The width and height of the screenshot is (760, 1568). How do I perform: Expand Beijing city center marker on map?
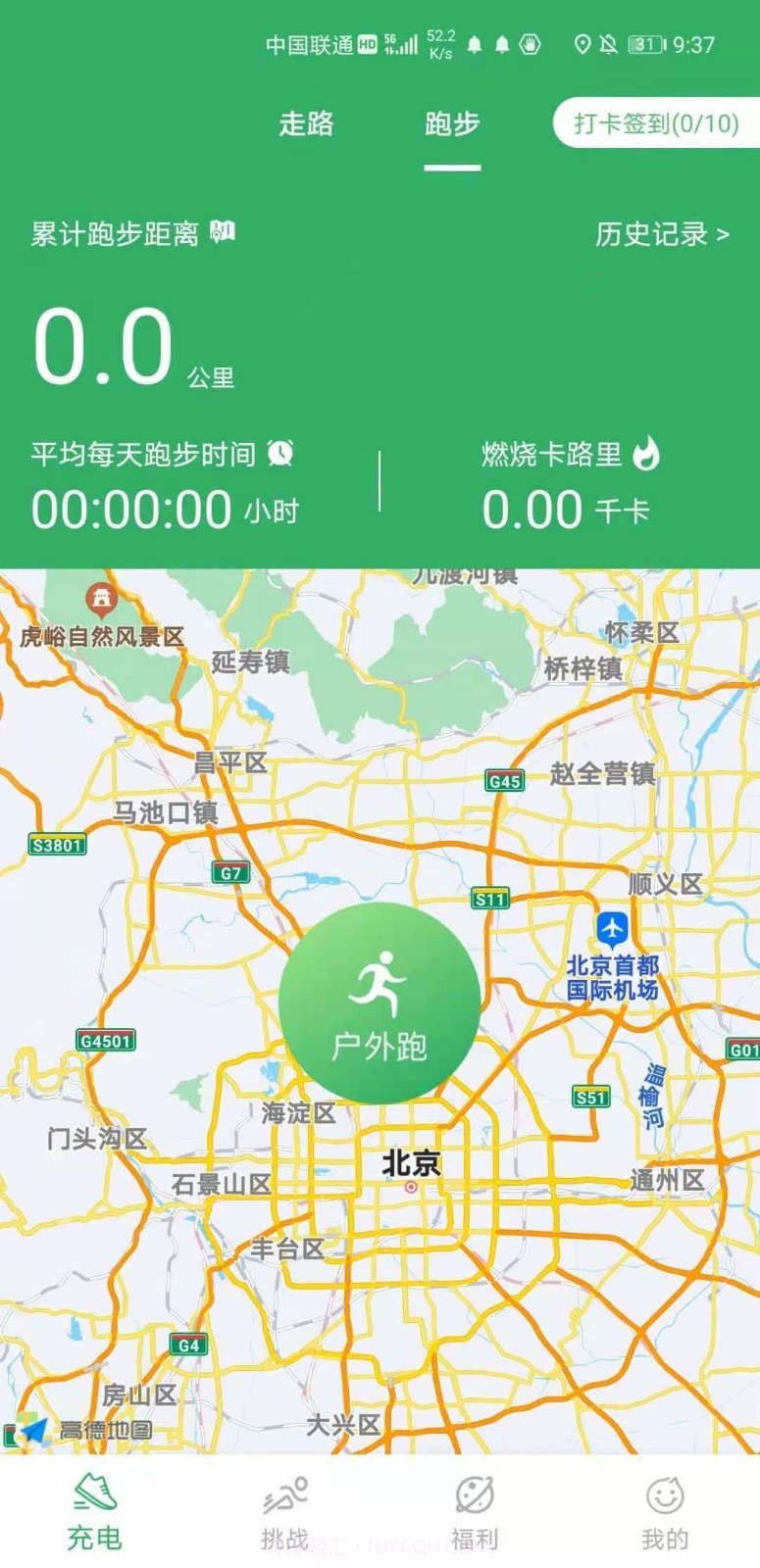[411, 1186]
